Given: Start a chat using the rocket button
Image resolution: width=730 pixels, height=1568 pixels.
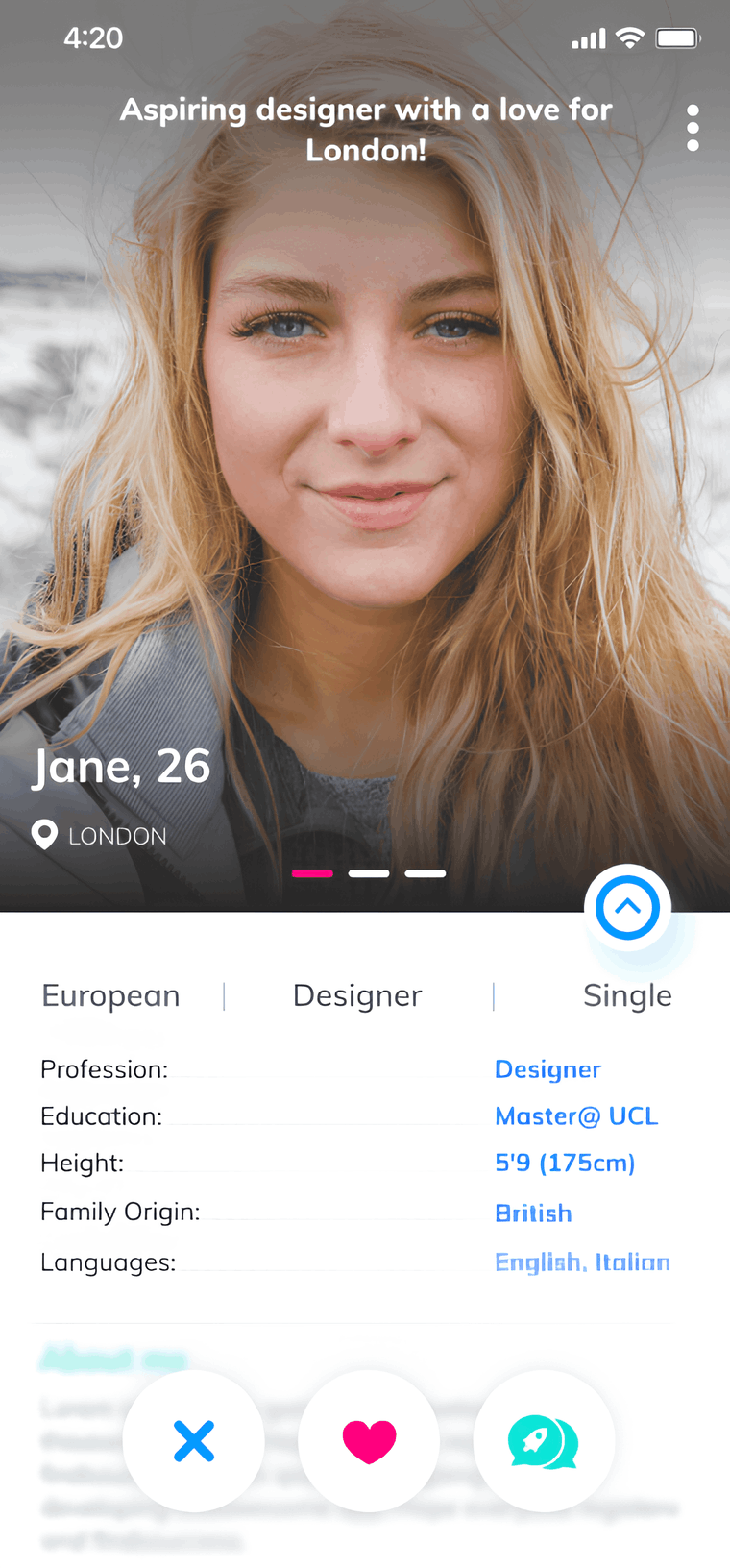Looking at the screenshot, I should coord(544,1441).
